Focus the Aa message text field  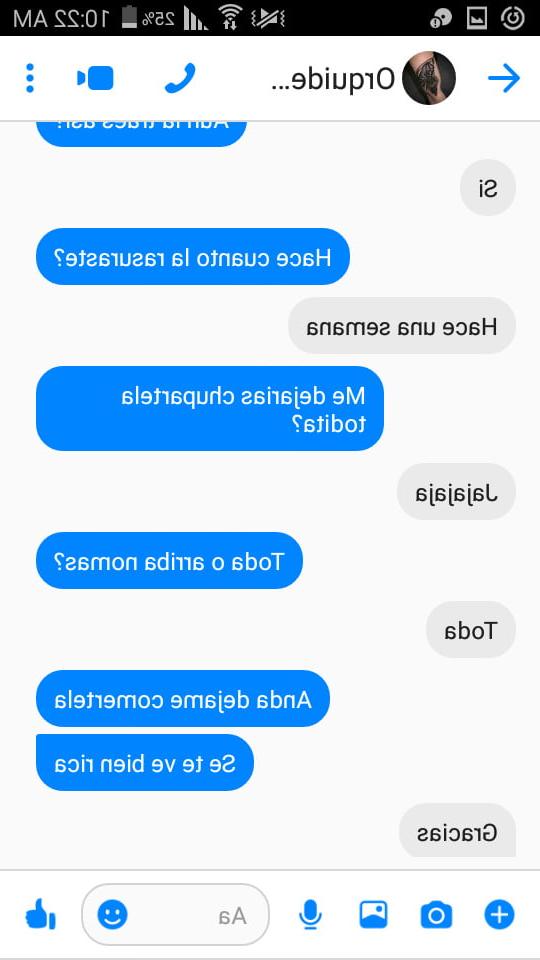[x=175, y=915]
